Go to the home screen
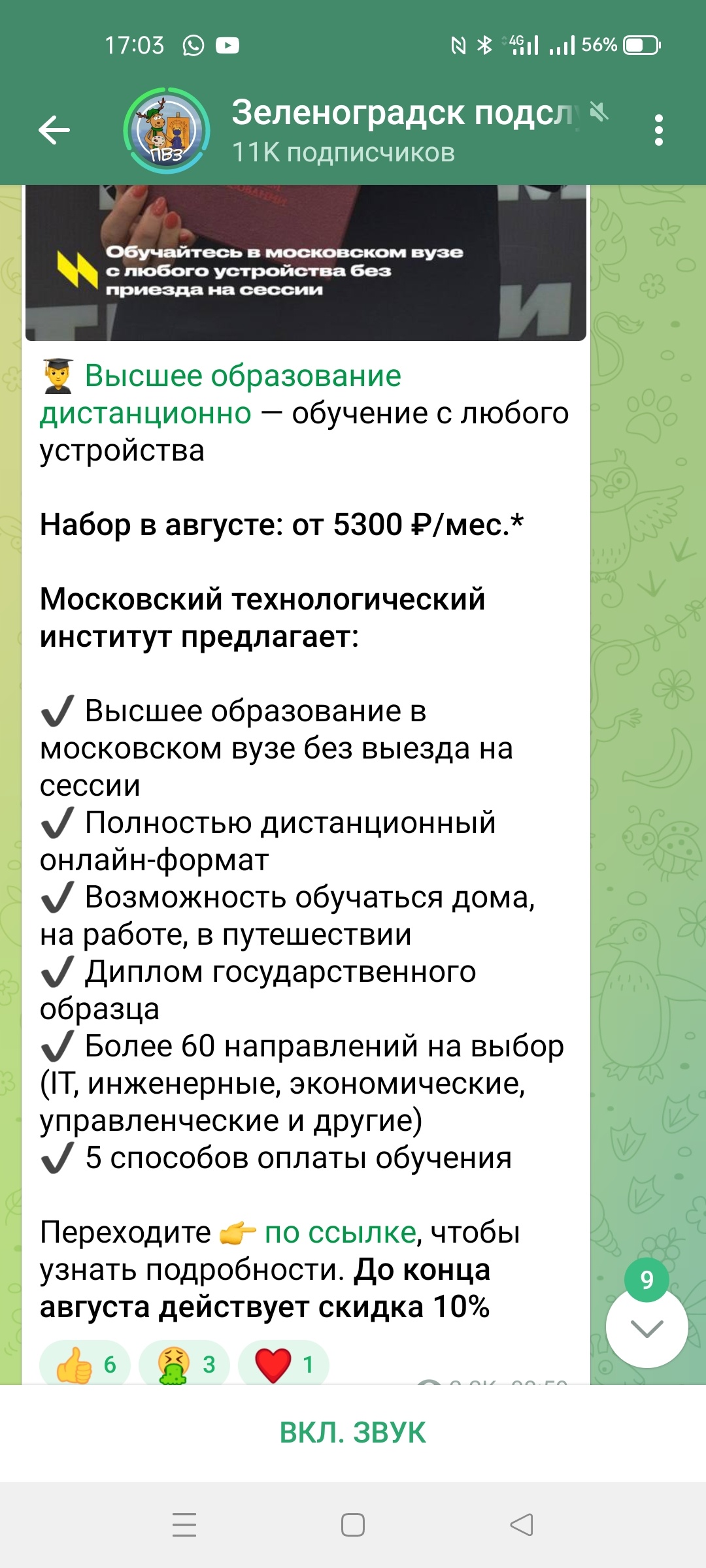706x1568 pixels. coord(353,1525)
